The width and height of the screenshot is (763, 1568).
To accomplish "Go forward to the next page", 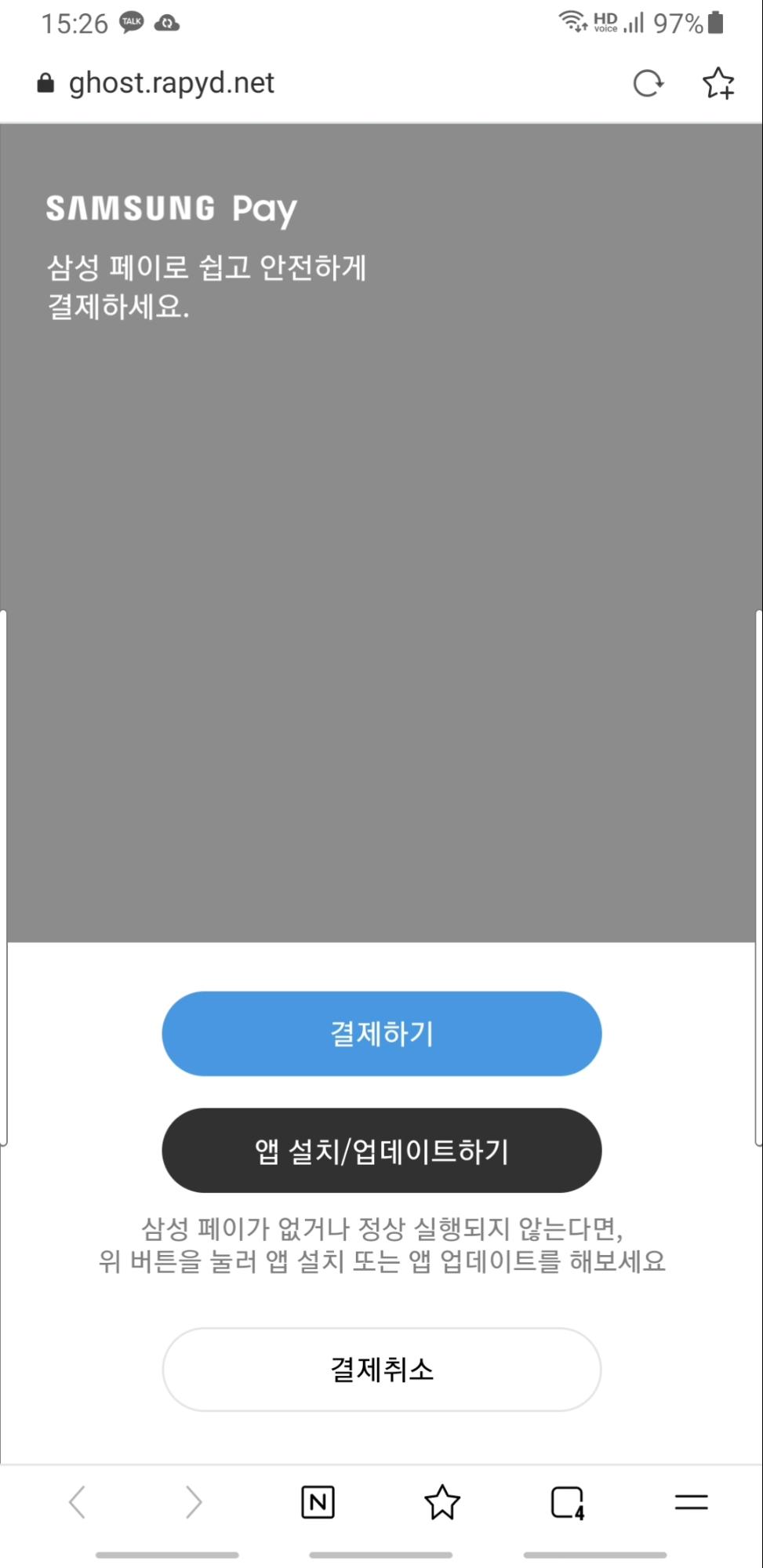I will pyautogui.click(x=194, y=1502).
